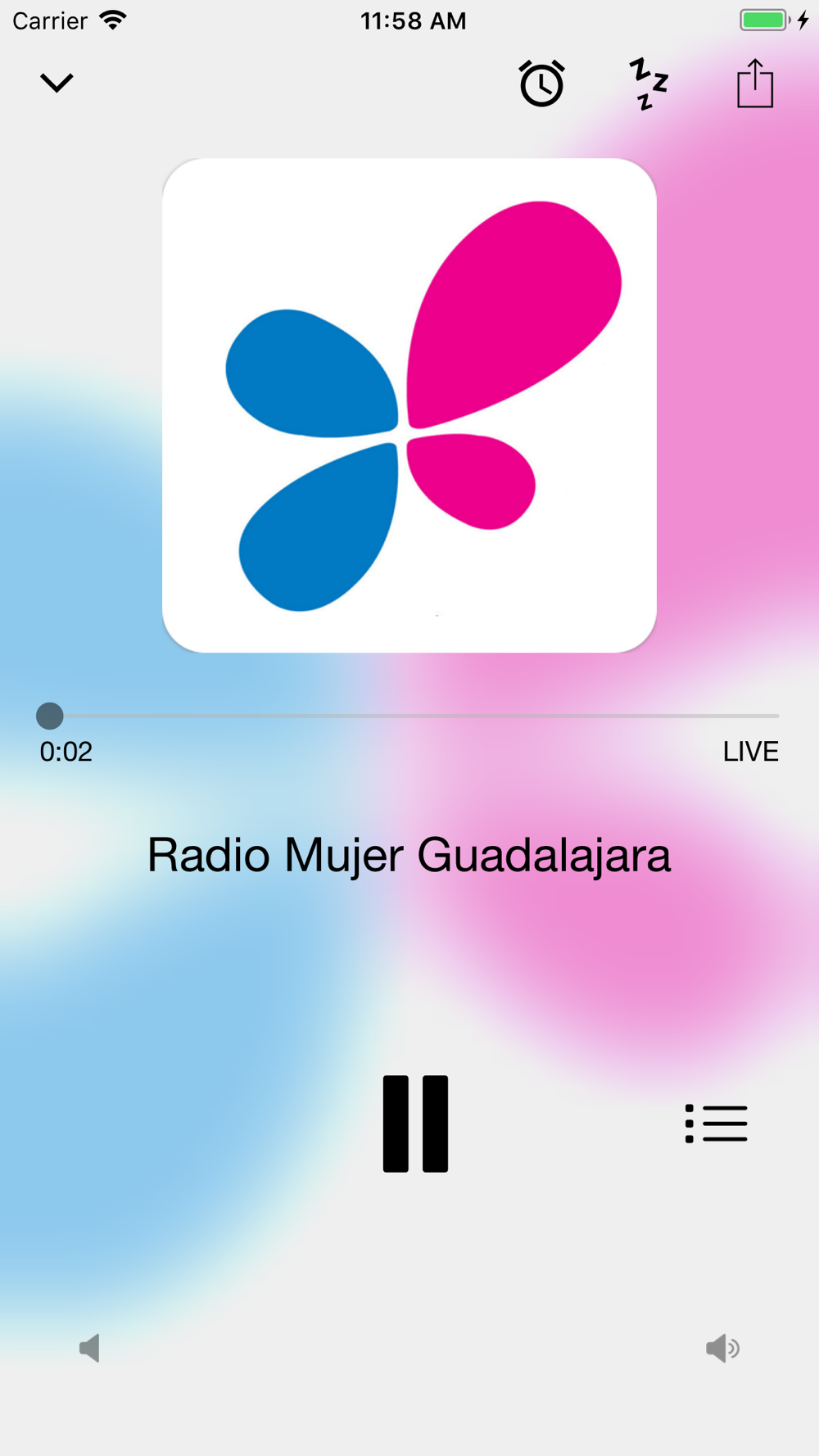Collapse the player with the down chevron
This screenshot has height=1456, width=819.
[57, 83]
